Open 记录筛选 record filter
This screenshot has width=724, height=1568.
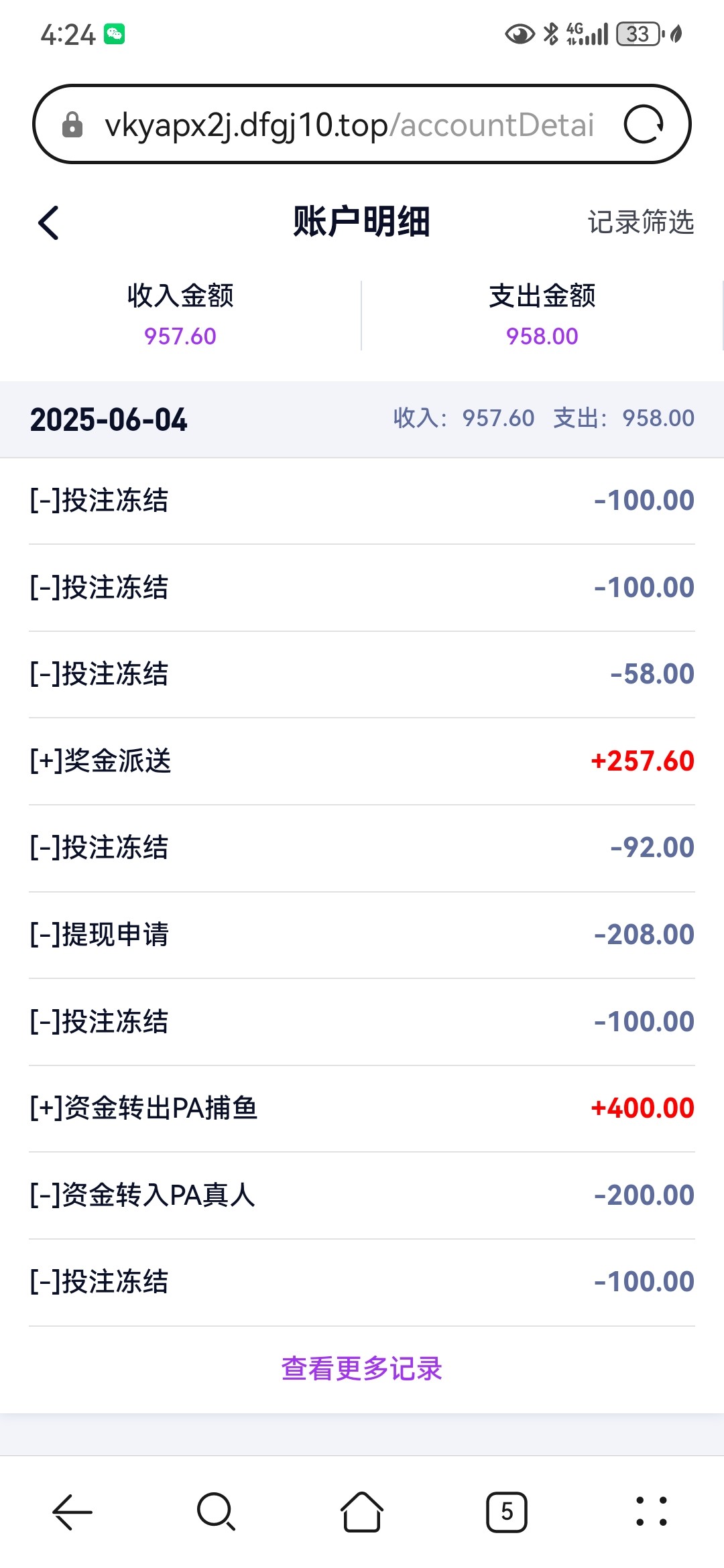point(641,222)
